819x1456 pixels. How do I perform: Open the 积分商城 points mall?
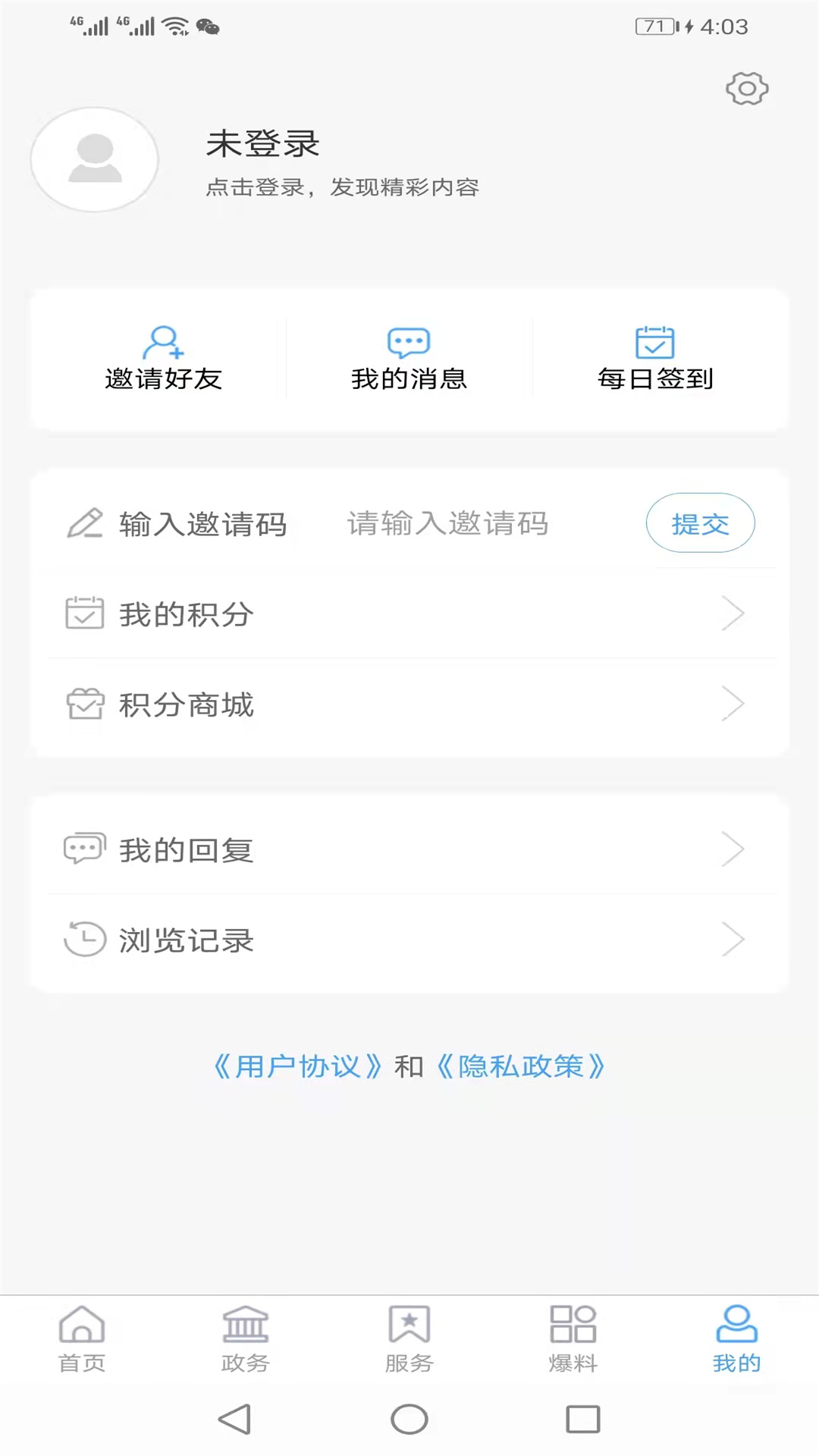coord(186,704)
